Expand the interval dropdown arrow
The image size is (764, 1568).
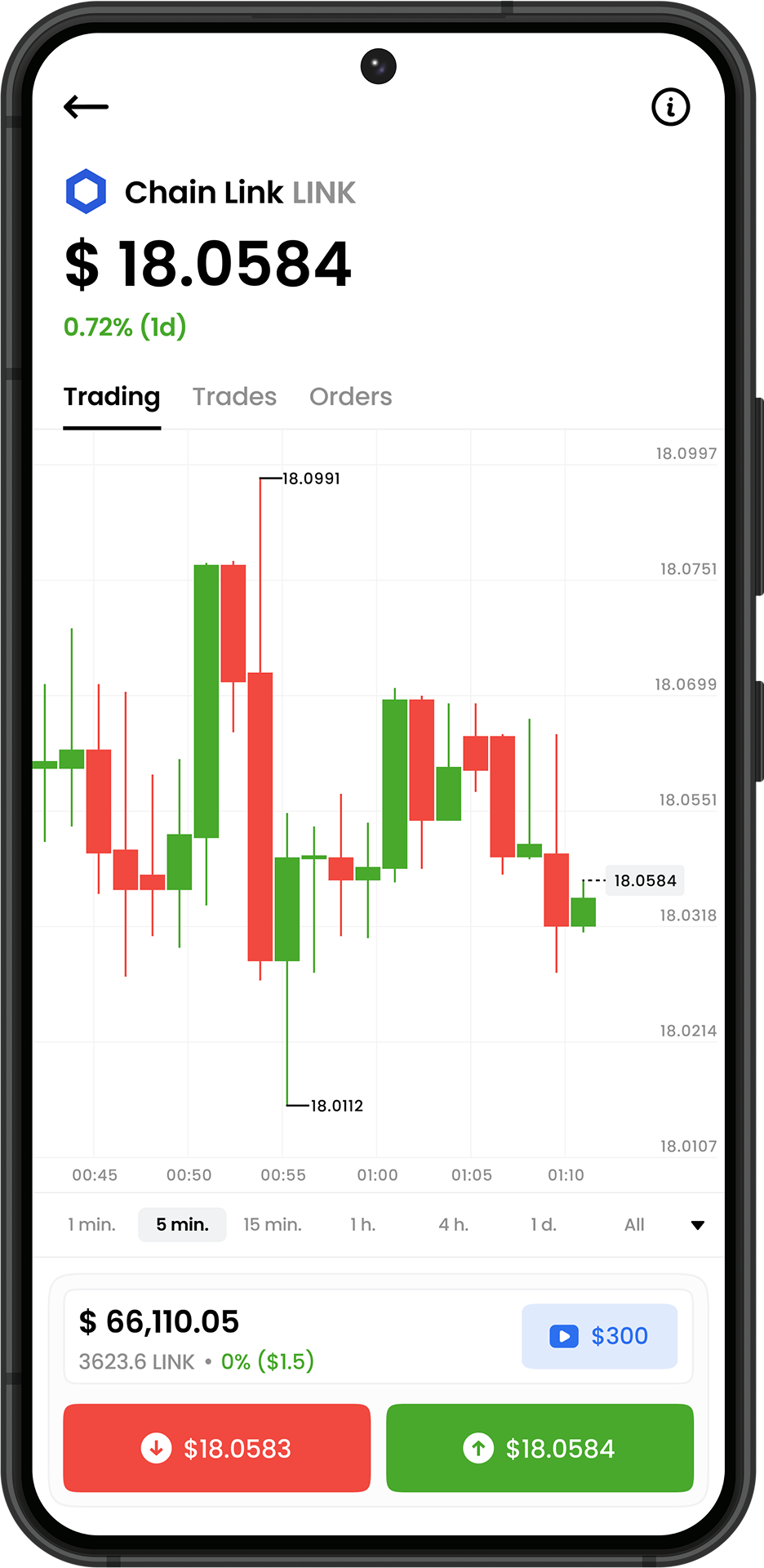pyautogui.click(x=697, y=1225)
